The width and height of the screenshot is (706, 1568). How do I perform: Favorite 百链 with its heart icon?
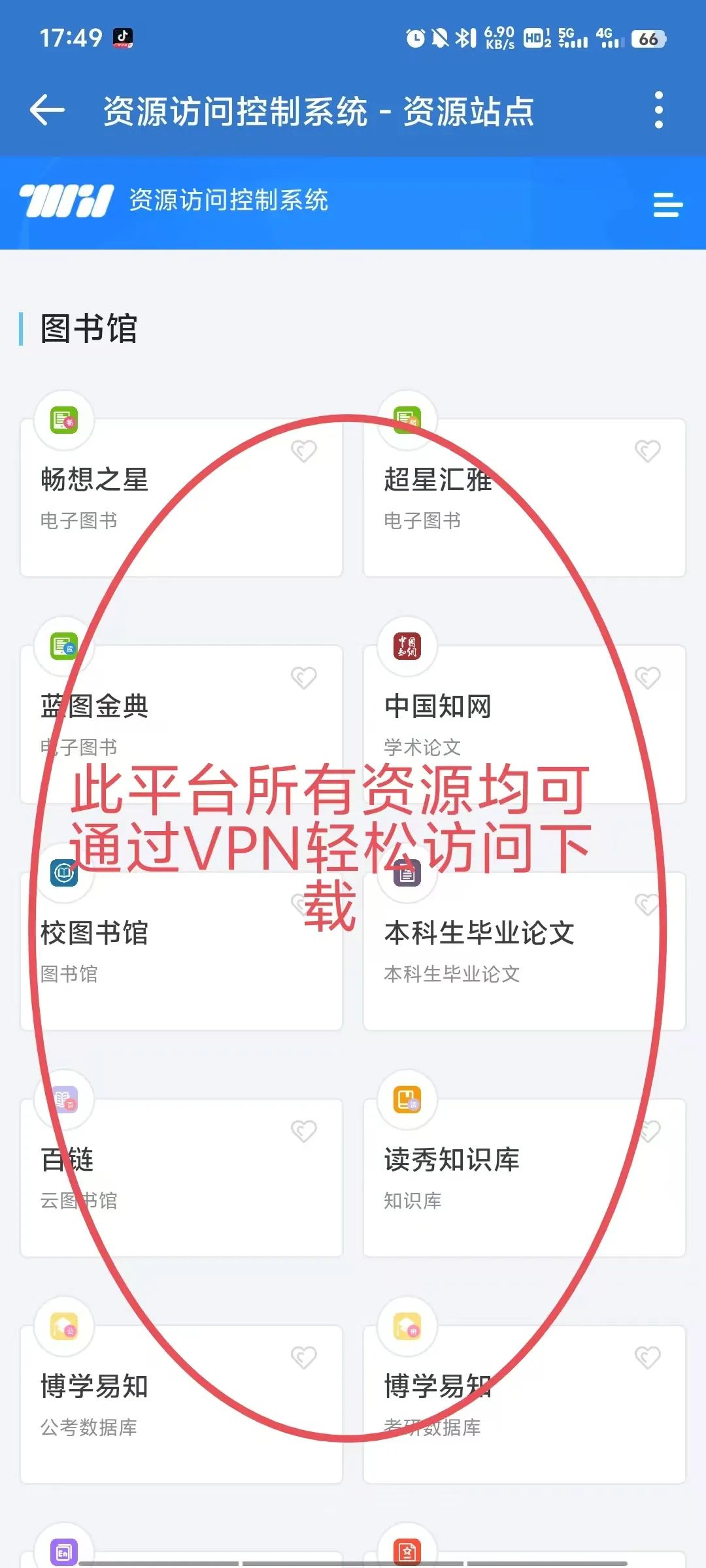pos(304,1131)
